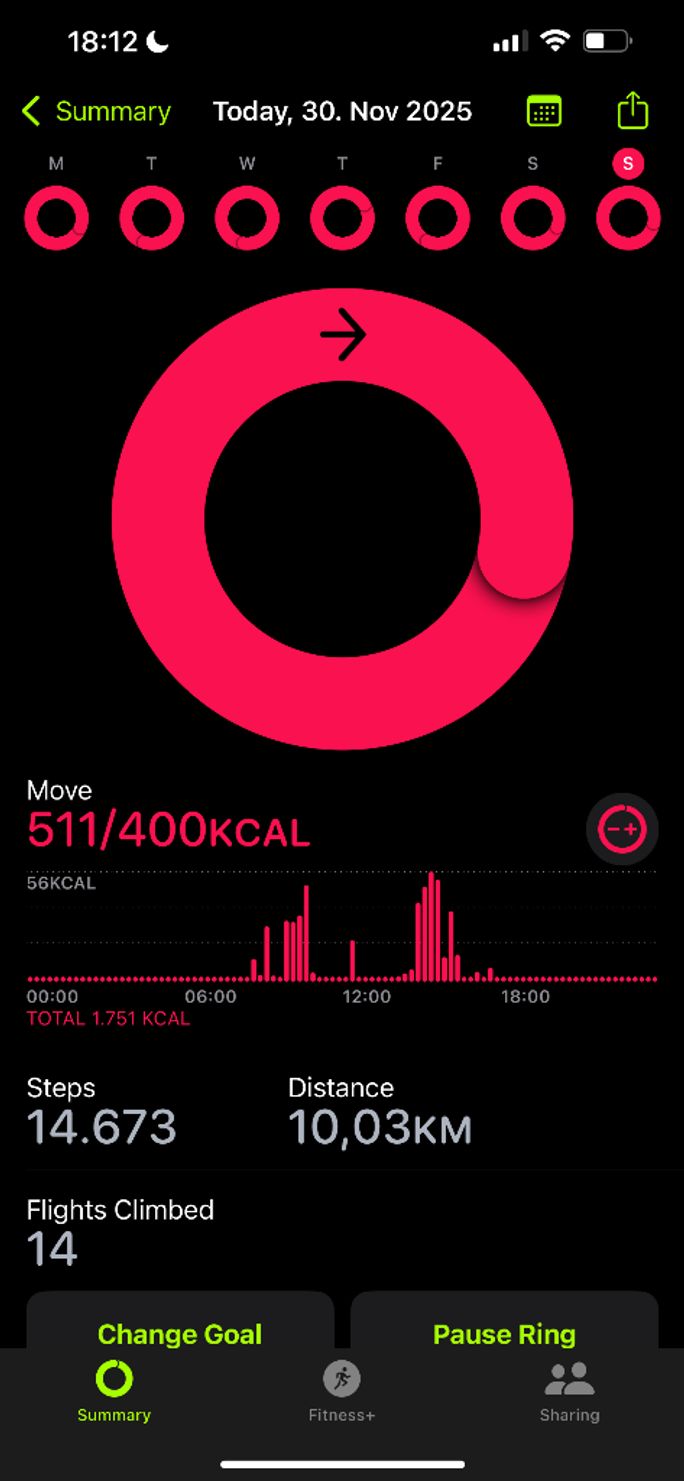This screenshot has width=684, height=1481.
Task: View Friday's activity ring
Action: click(x=437, y=217)
